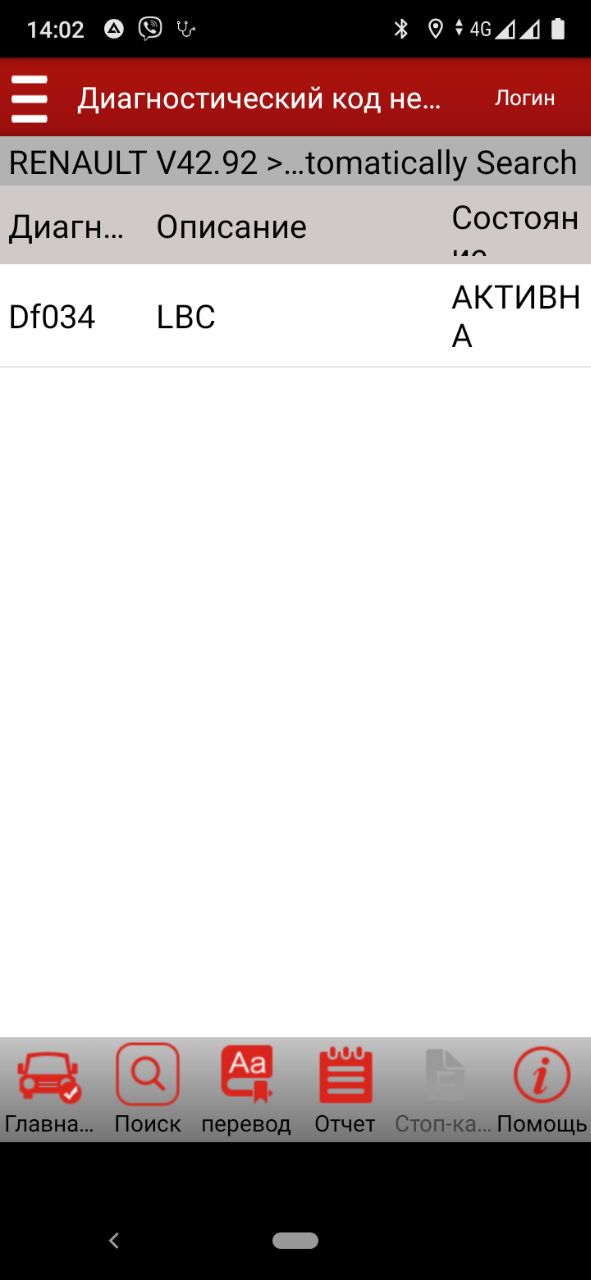Screen dimensions: 591x1280
Task: Open Поиск search for the code
Action: [x=148, y=1089]
